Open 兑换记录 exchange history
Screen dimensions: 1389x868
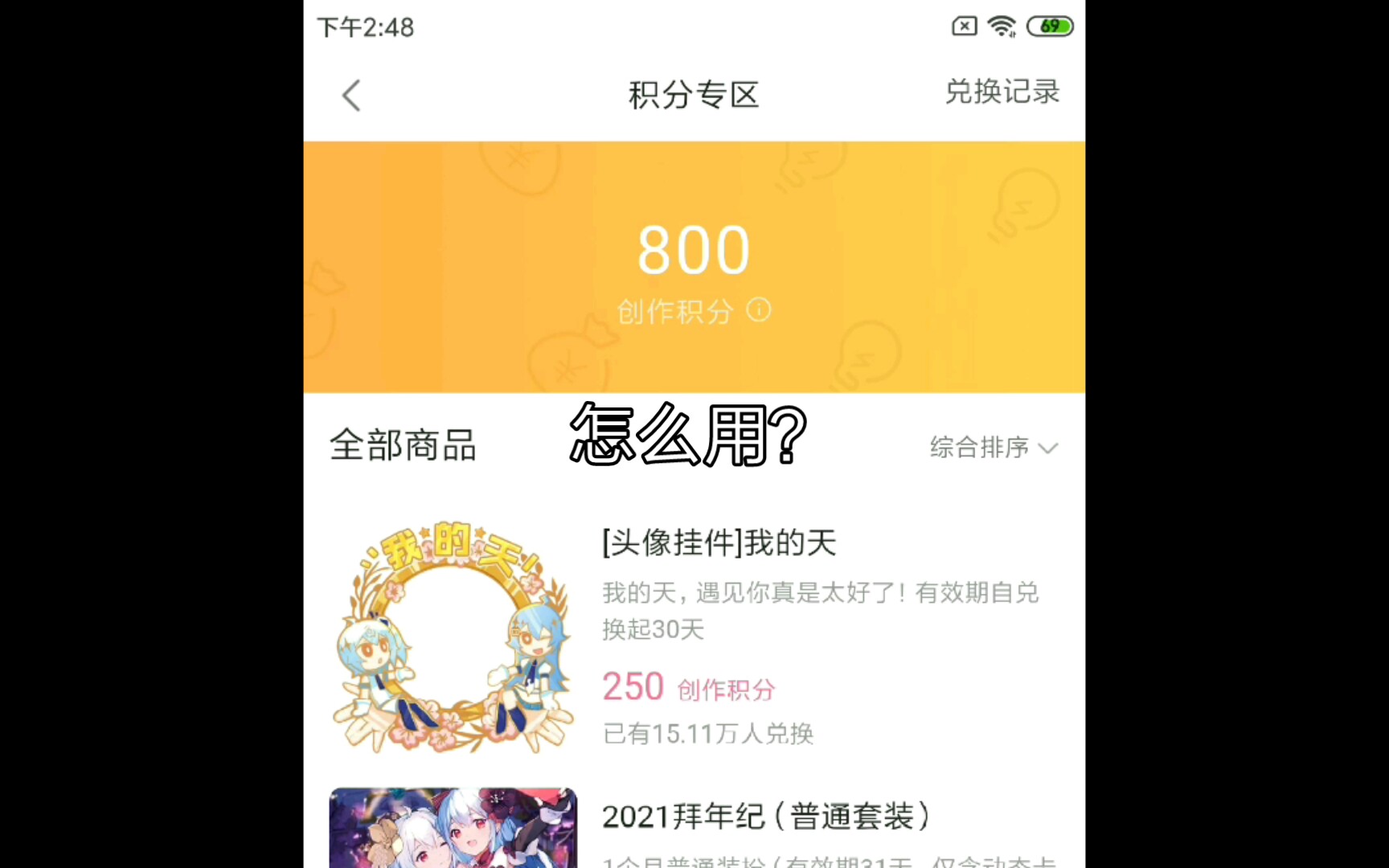[x=1002, y=92]
